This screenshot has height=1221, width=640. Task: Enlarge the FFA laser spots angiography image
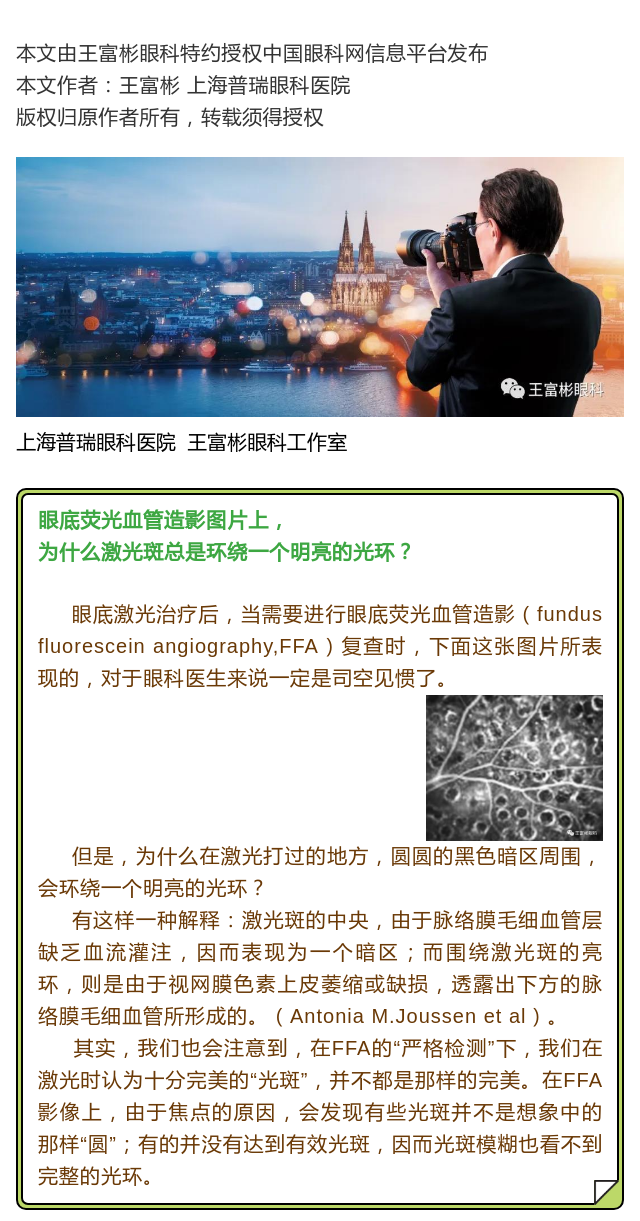(x=514, y=768)
